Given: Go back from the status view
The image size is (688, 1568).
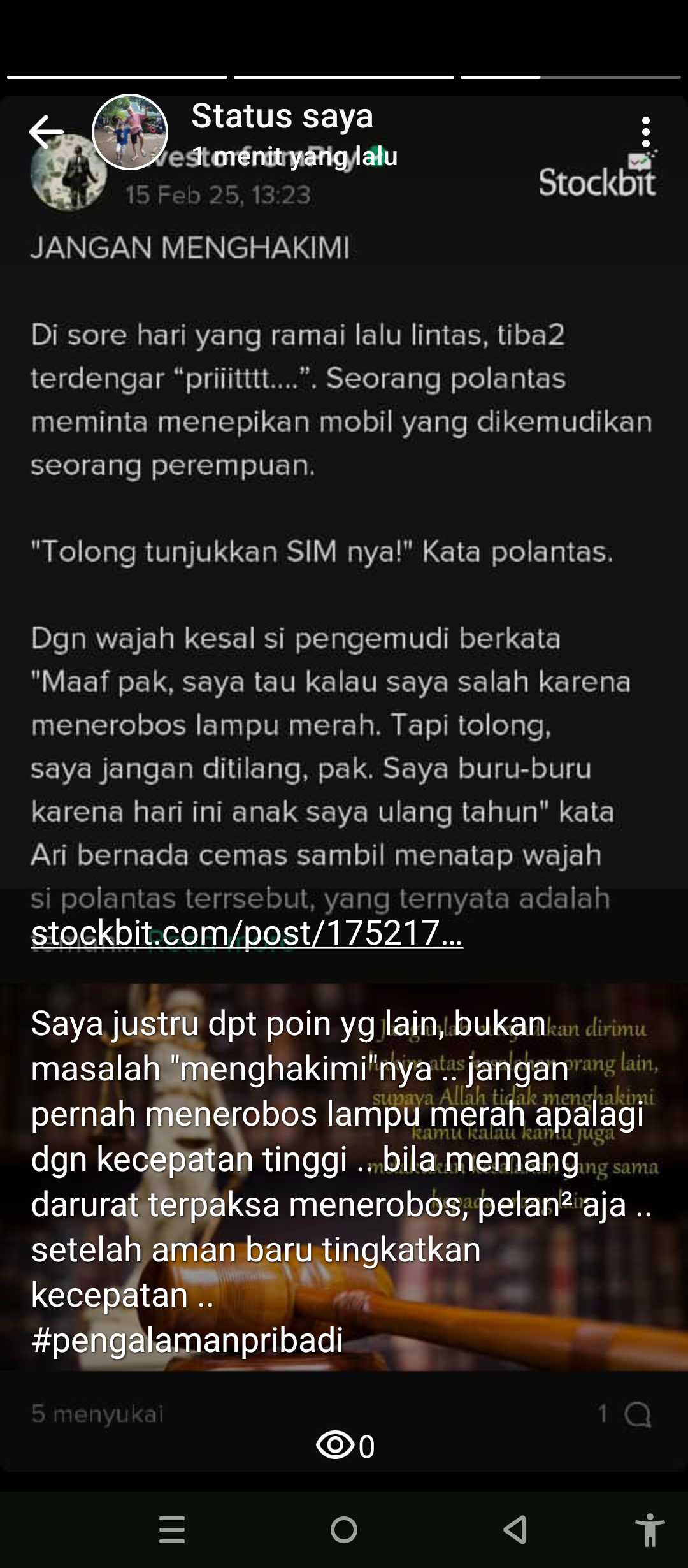Looking at the screenshot, I should [46, 132].
